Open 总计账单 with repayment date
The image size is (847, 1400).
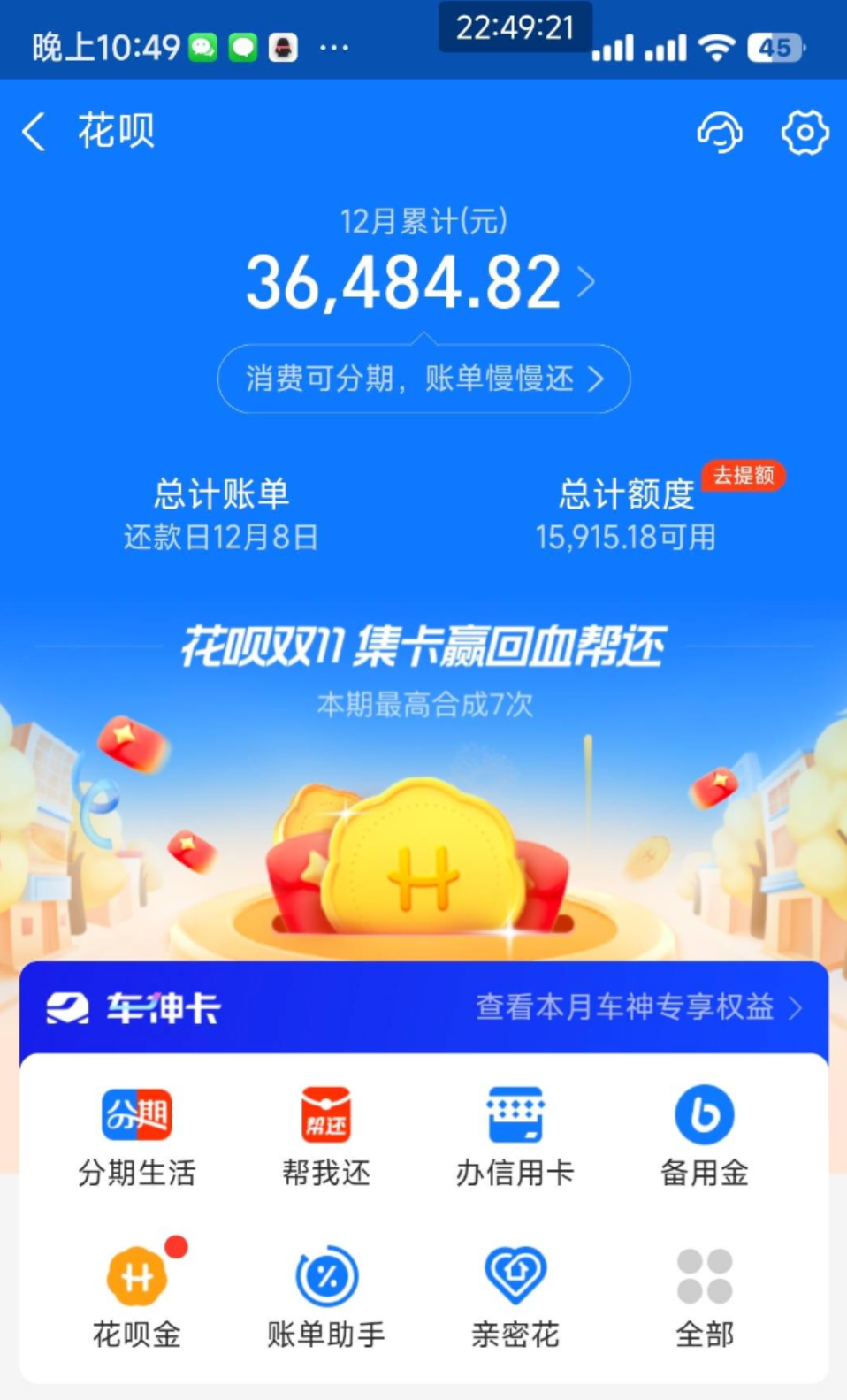(221, 515)
